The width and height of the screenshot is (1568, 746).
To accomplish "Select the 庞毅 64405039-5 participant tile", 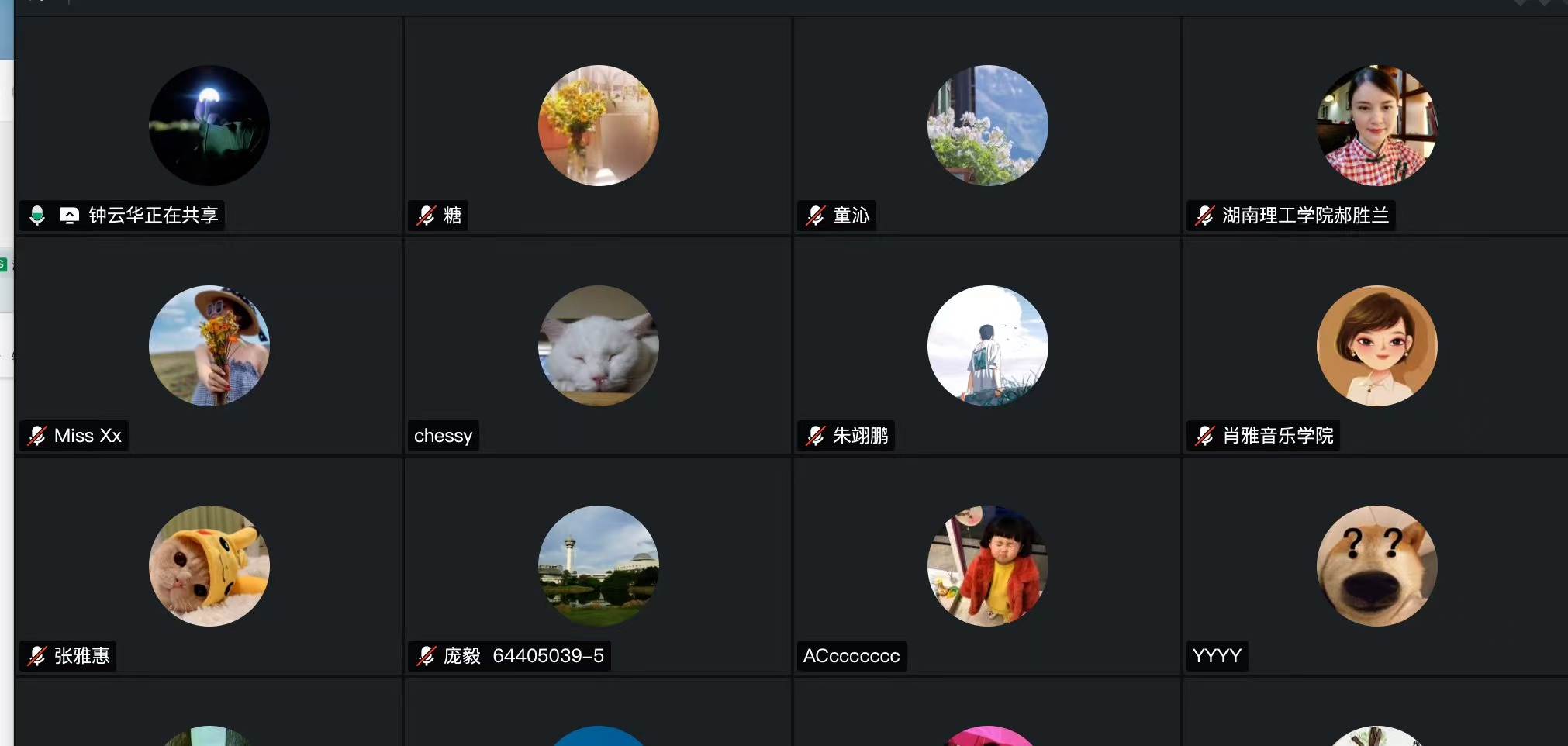I will click(598, 566).
